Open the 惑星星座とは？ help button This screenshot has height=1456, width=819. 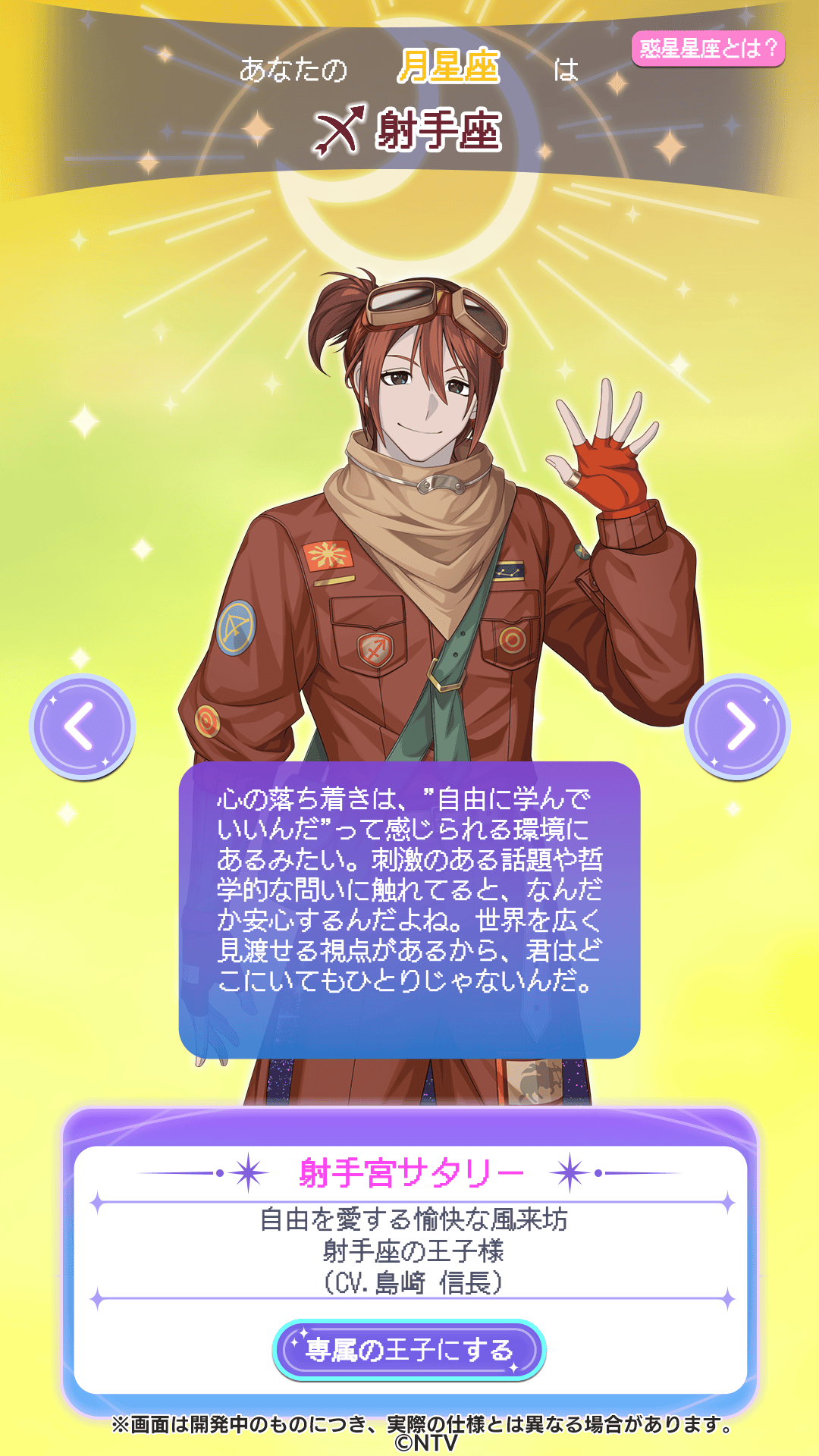tap(708, 49)
